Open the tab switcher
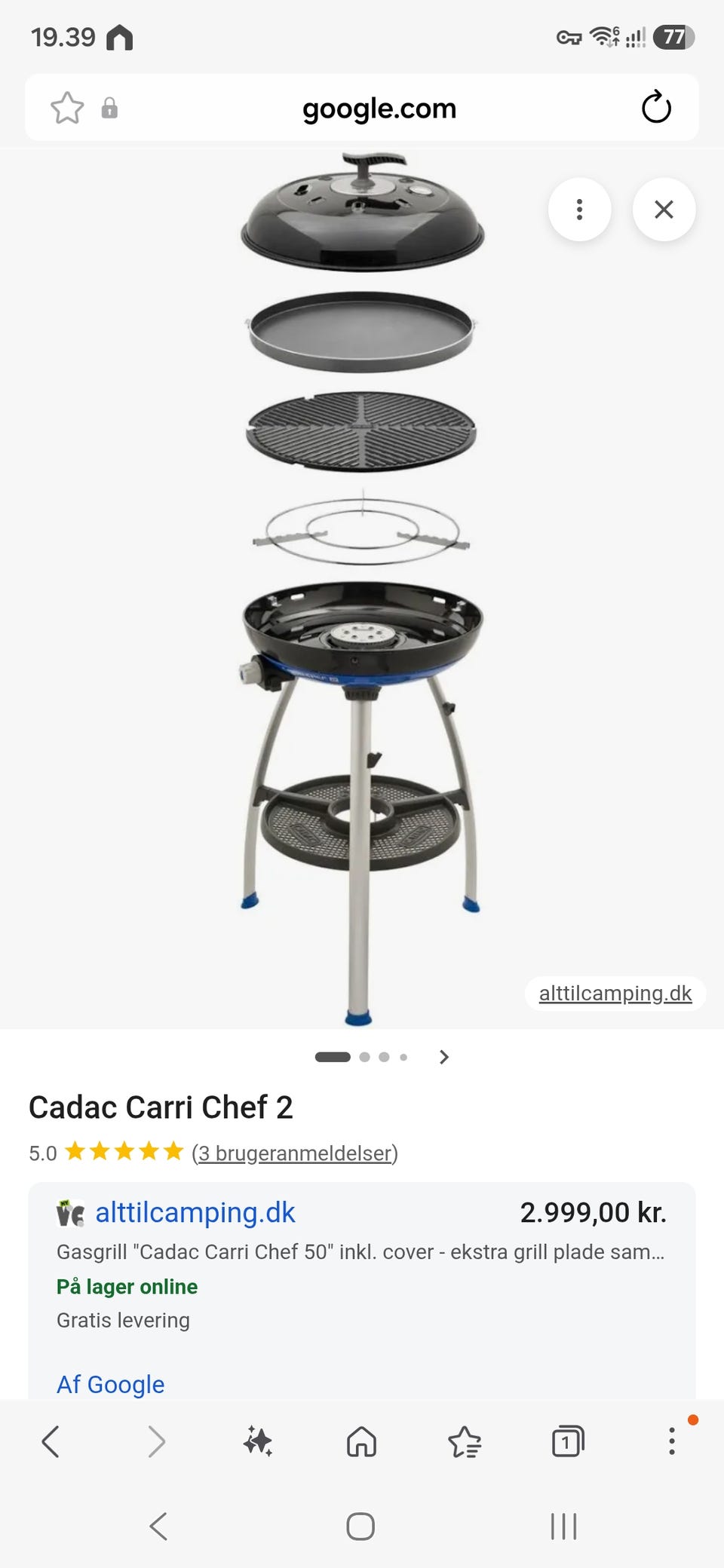The image size is (724, 1568). tap(568, 1441)
